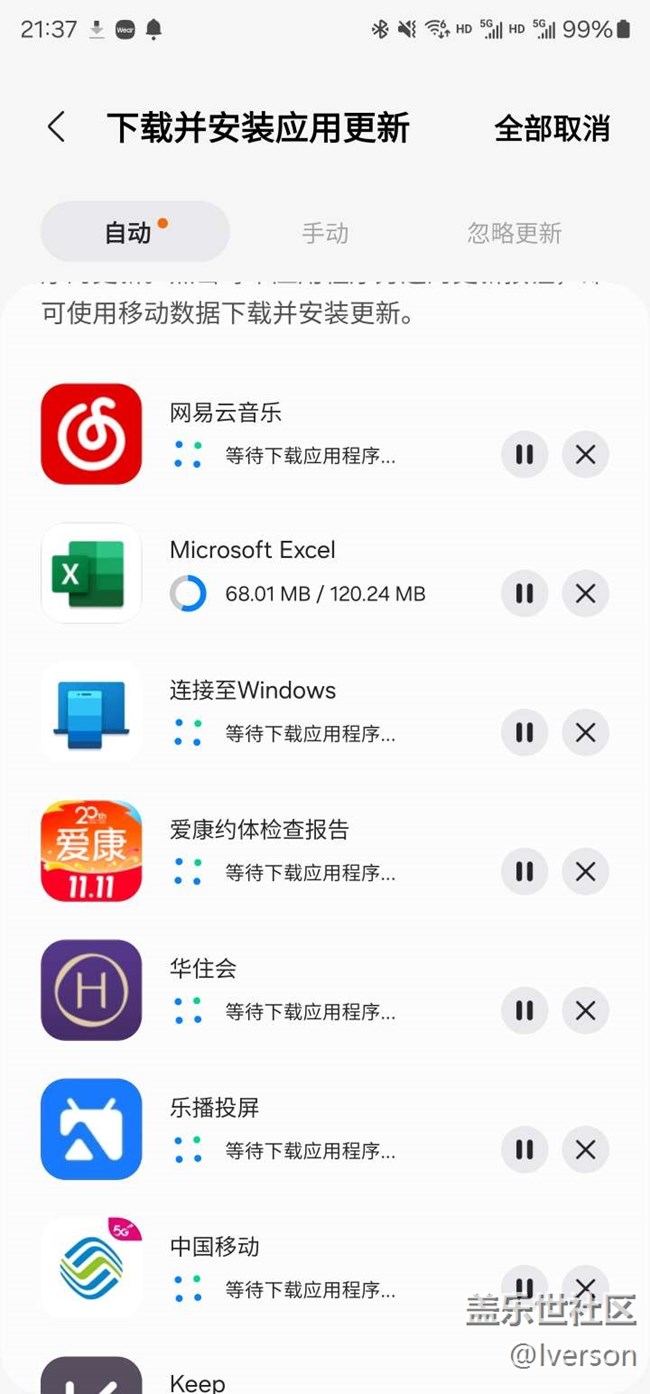This screenshot has width=650, height=1394.
Task: Pause the 爱康约体检查报告 update
Action: (524, 872)
